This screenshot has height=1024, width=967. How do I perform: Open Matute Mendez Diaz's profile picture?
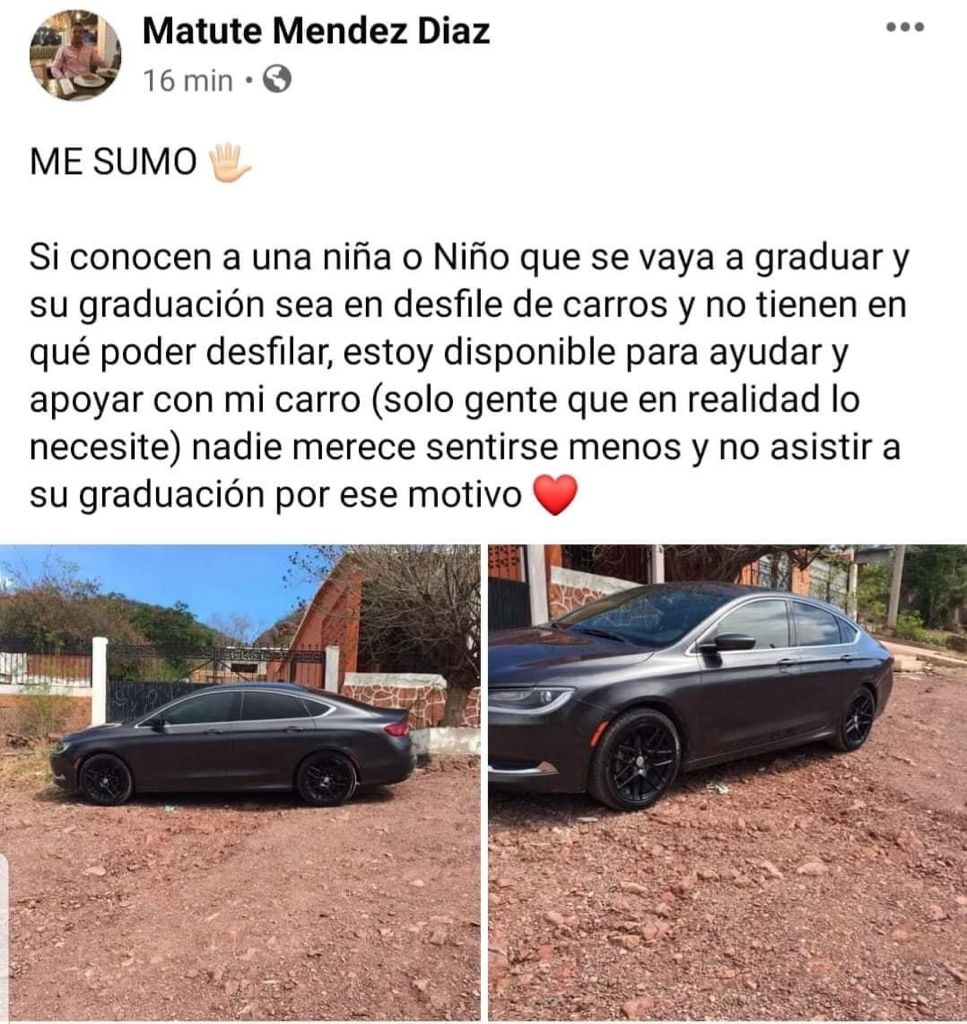pyautogui.click(x=75, y=55)
